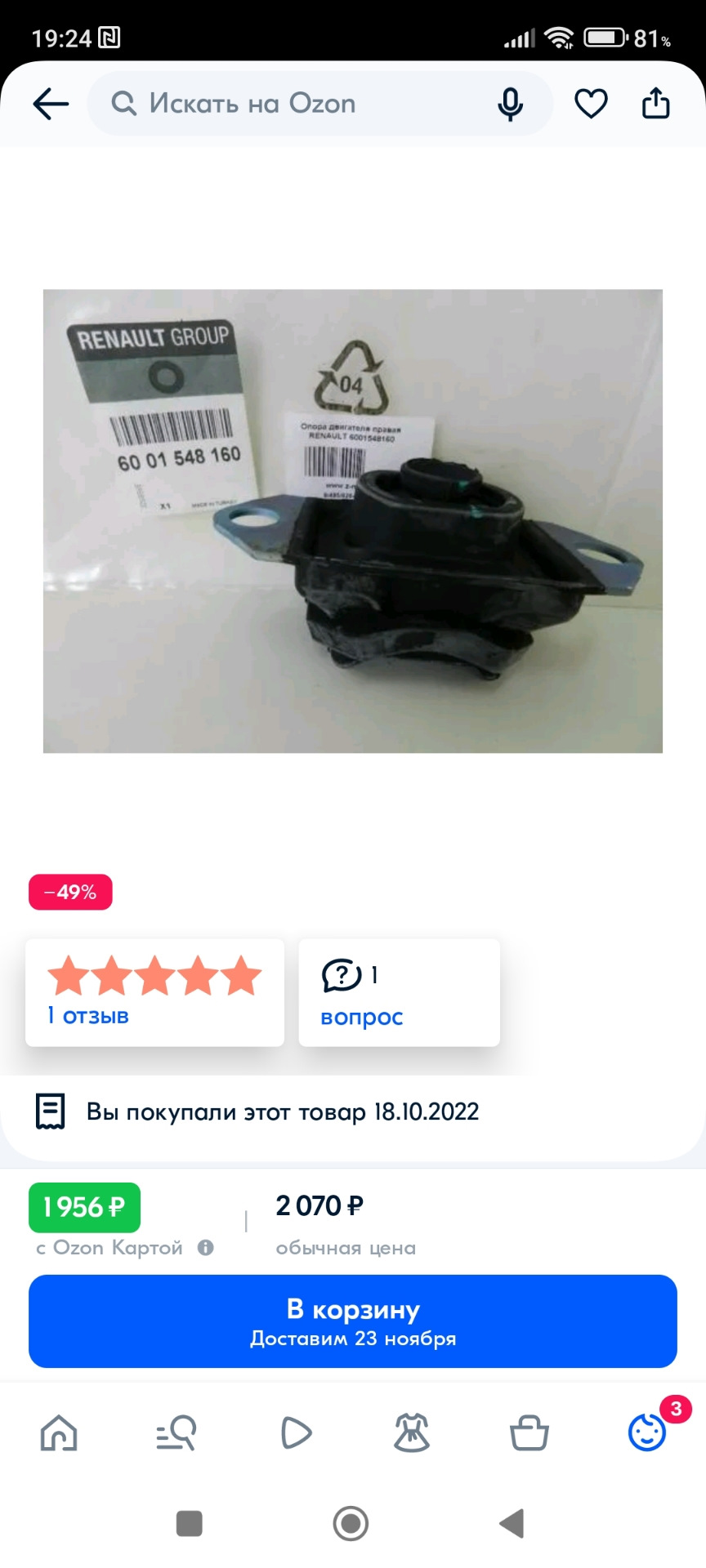Screen dimensions: 706x1568
Task: Tap the info icon next to Ozon Картой
Action: click(207, 1248)
